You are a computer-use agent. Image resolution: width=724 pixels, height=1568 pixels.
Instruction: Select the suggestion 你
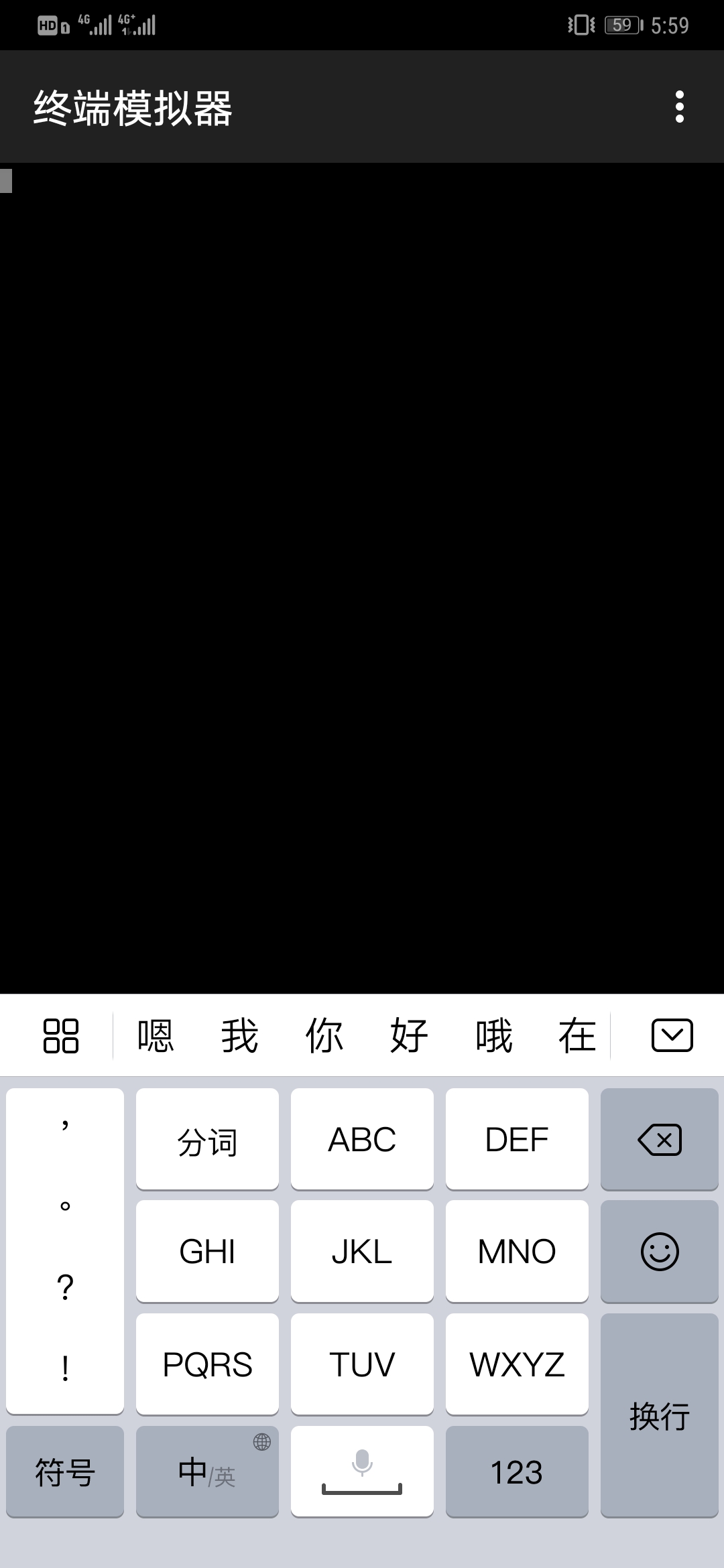tap(324, 1036)
